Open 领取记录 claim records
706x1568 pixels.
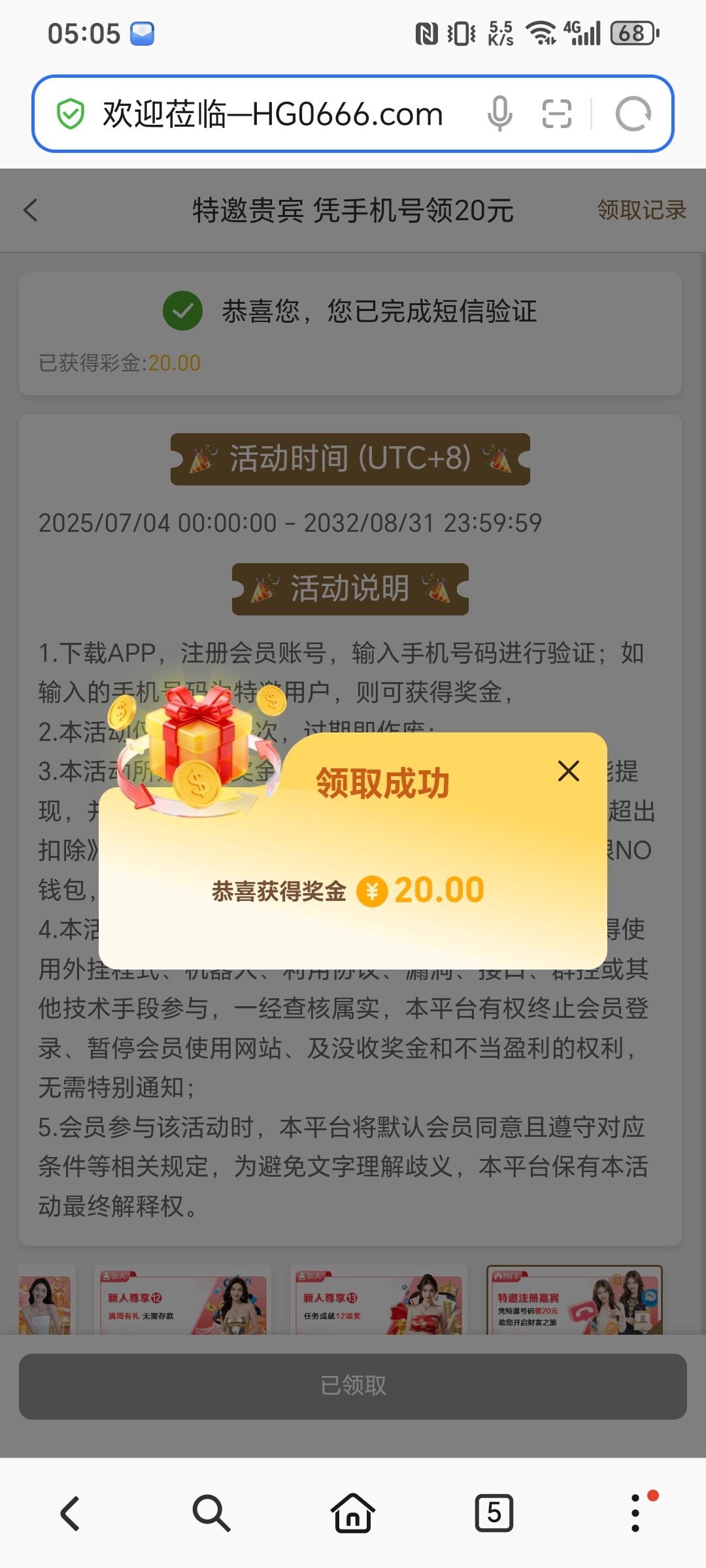click(641, 210)
